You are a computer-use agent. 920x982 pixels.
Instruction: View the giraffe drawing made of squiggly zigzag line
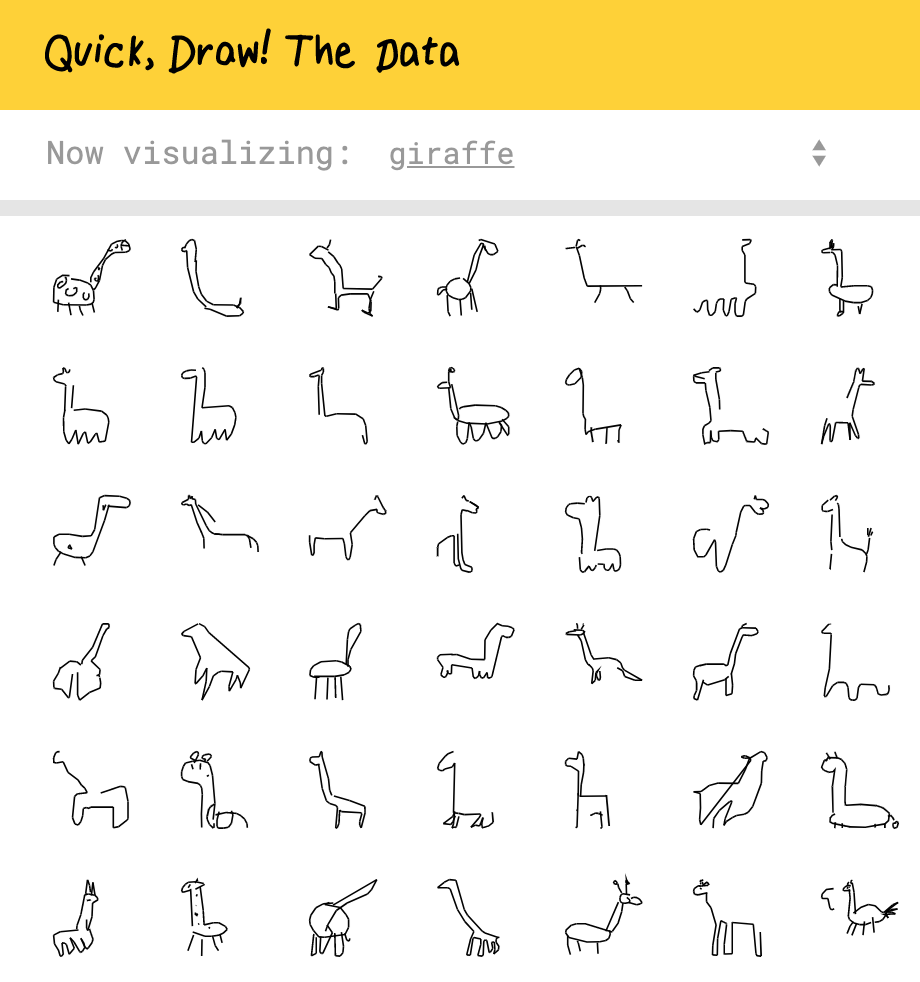[x=724, y=280]
